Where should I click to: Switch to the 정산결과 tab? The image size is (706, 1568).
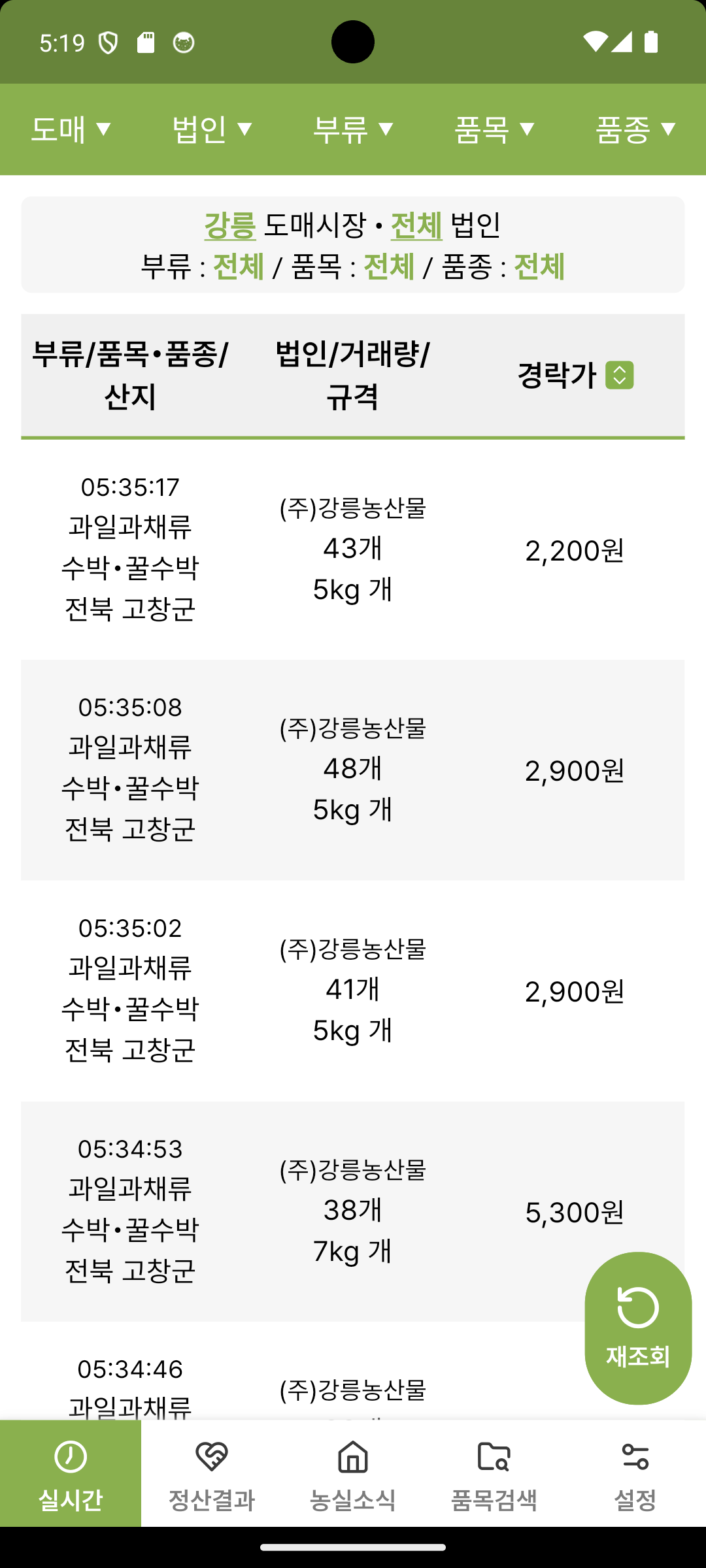(212, 1474)
